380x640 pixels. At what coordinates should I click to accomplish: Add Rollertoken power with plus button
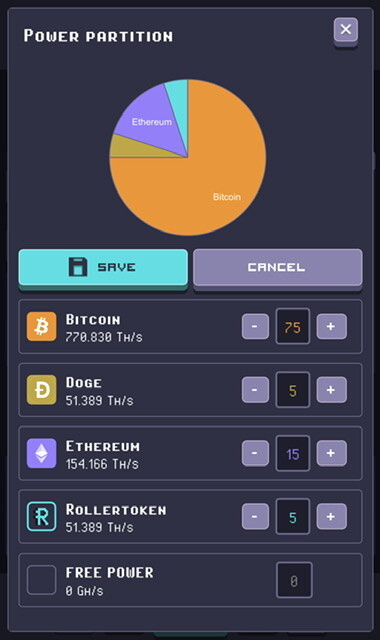331,517
